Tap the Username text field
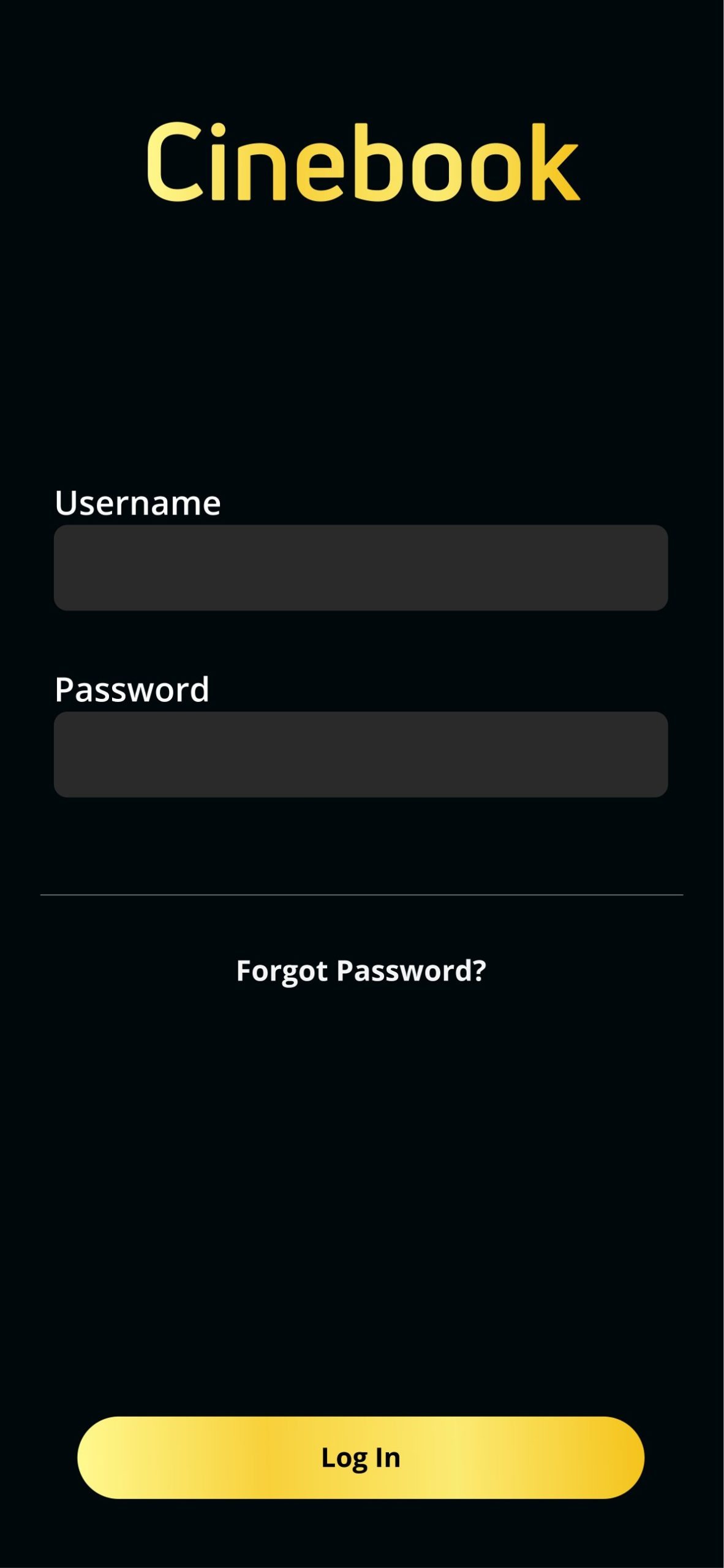 pyautogui.click(x=361, y=567)
